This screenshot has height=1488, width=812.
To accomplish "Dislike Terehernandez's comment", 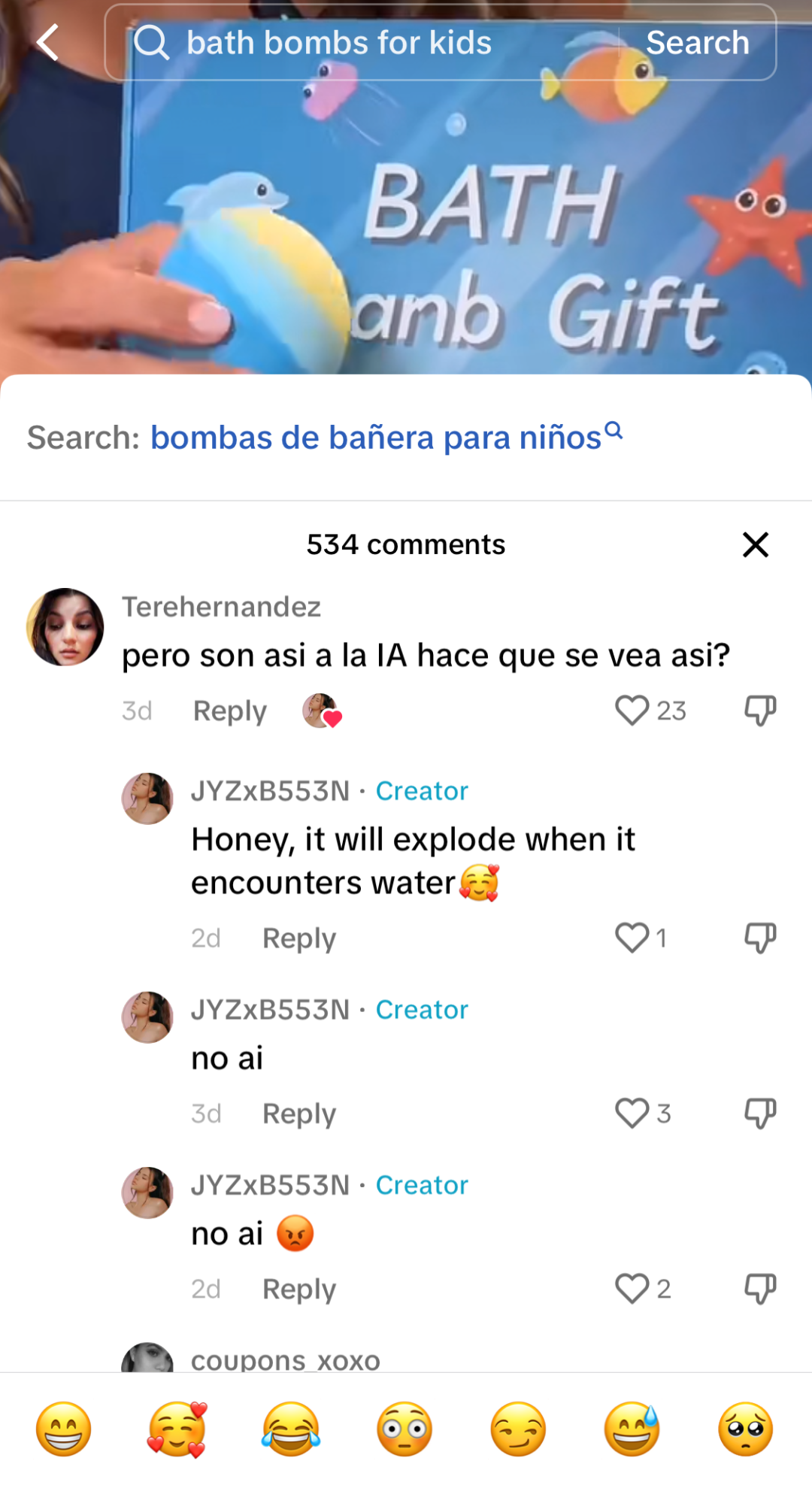I will (x=759, y=710).
